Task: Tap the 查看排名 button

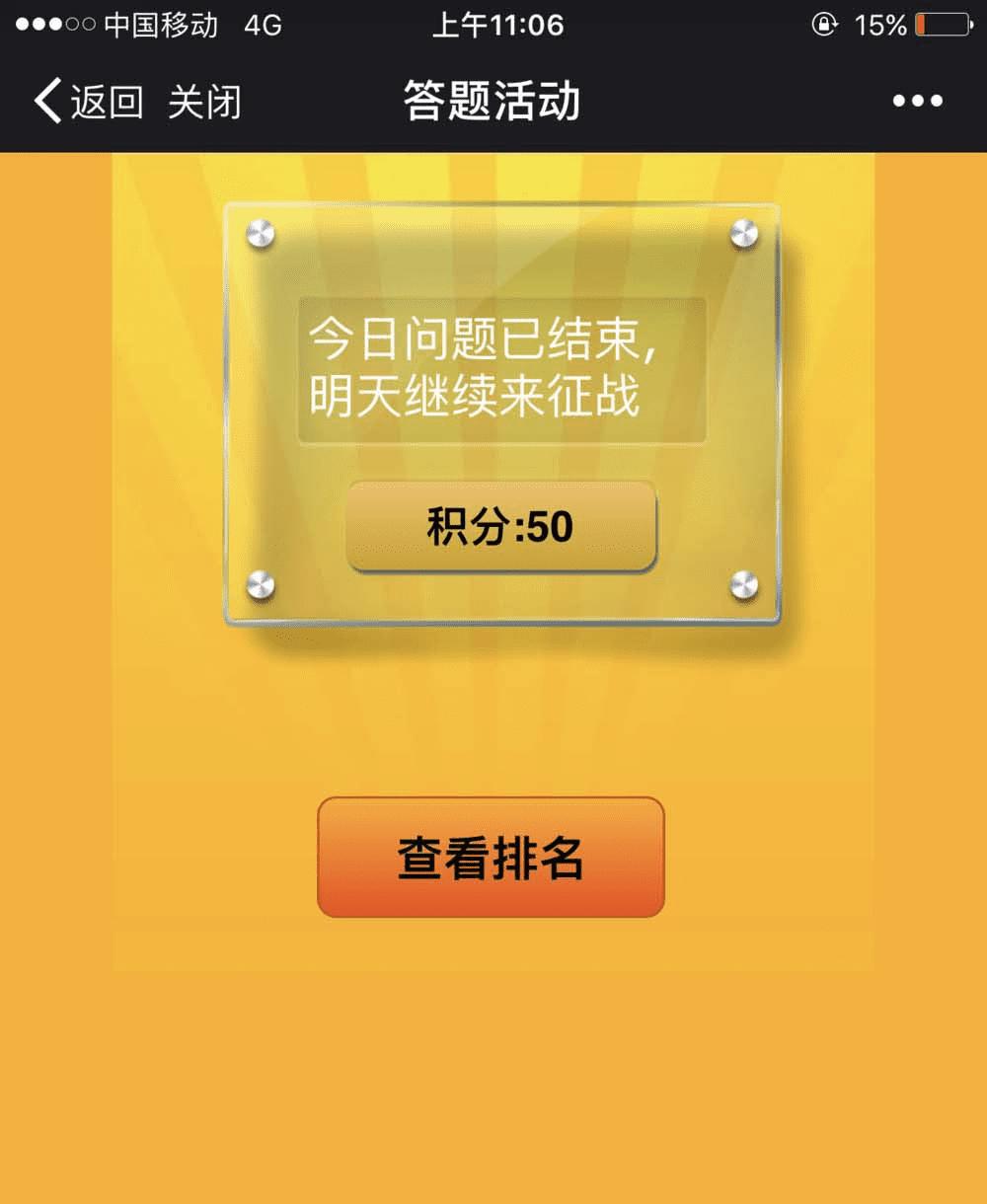Action: point(491,857)
